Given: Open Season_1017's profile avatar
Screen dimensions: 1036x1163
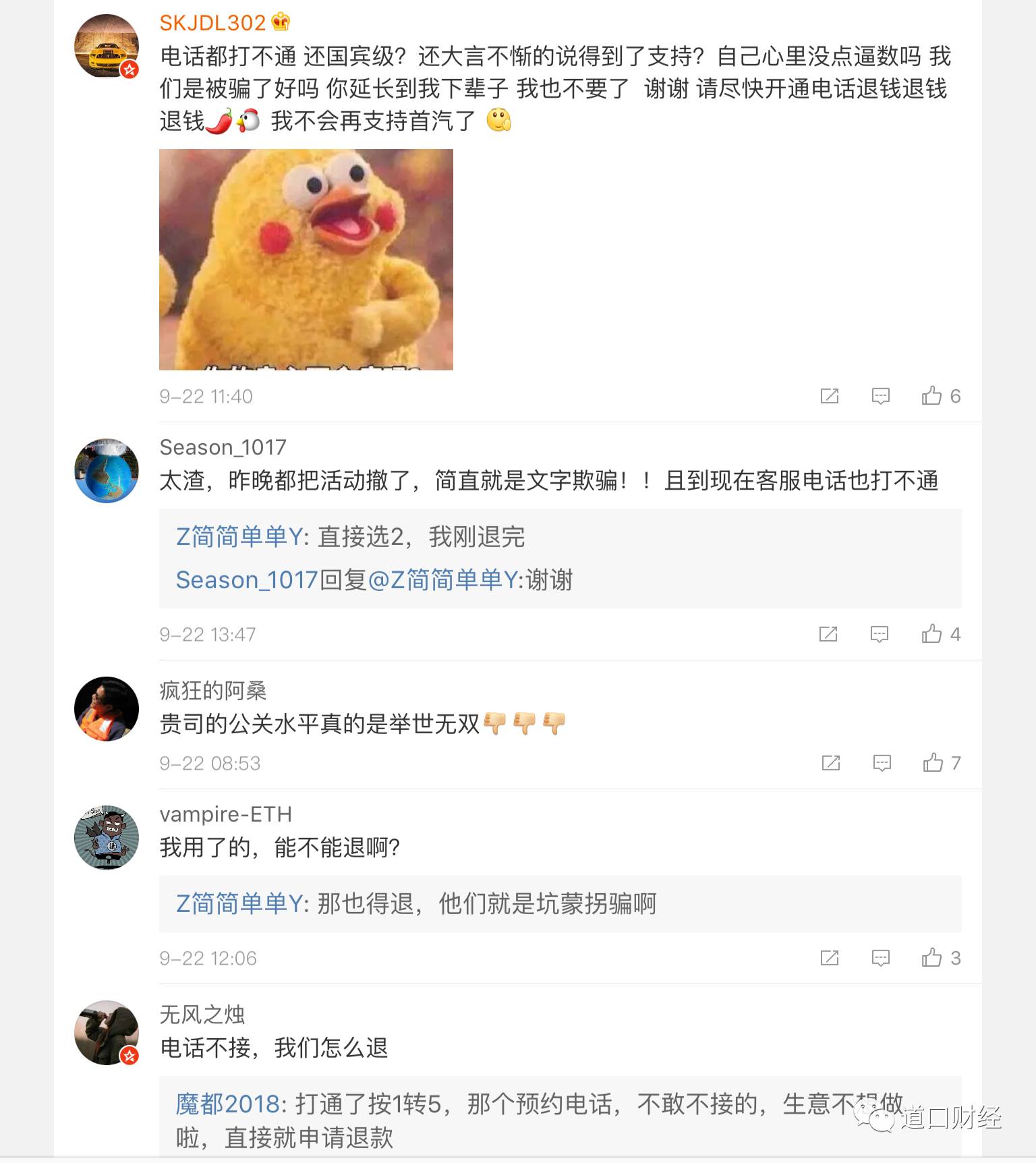Looking at the screenshot, I should (107, 470).
